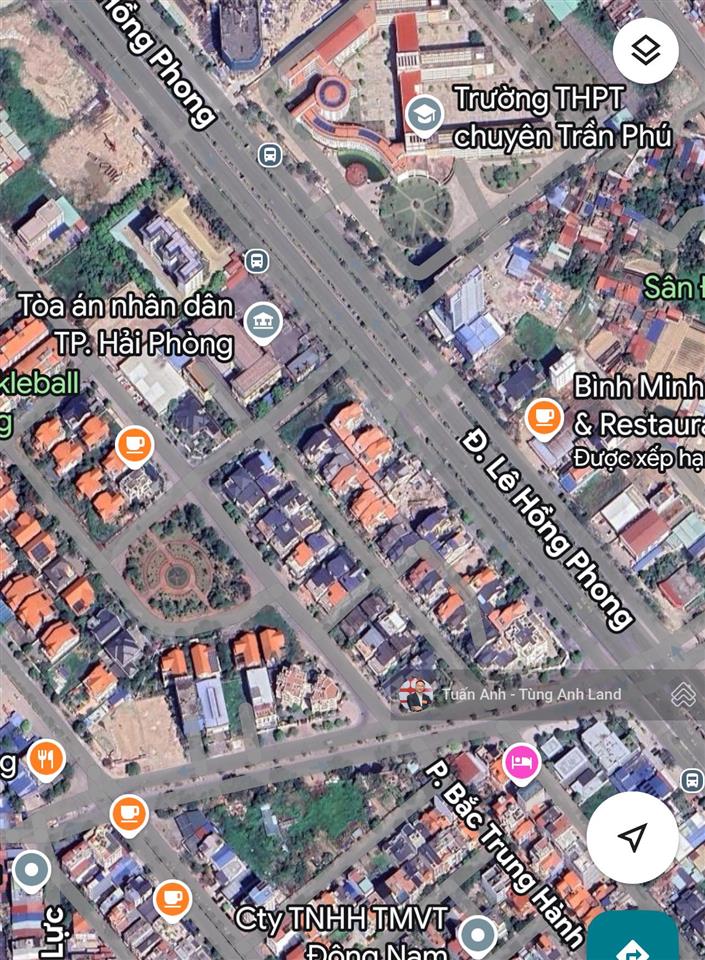Tap the my location arrow button
This screenshot has height=960, width=705.
(632, 836)
